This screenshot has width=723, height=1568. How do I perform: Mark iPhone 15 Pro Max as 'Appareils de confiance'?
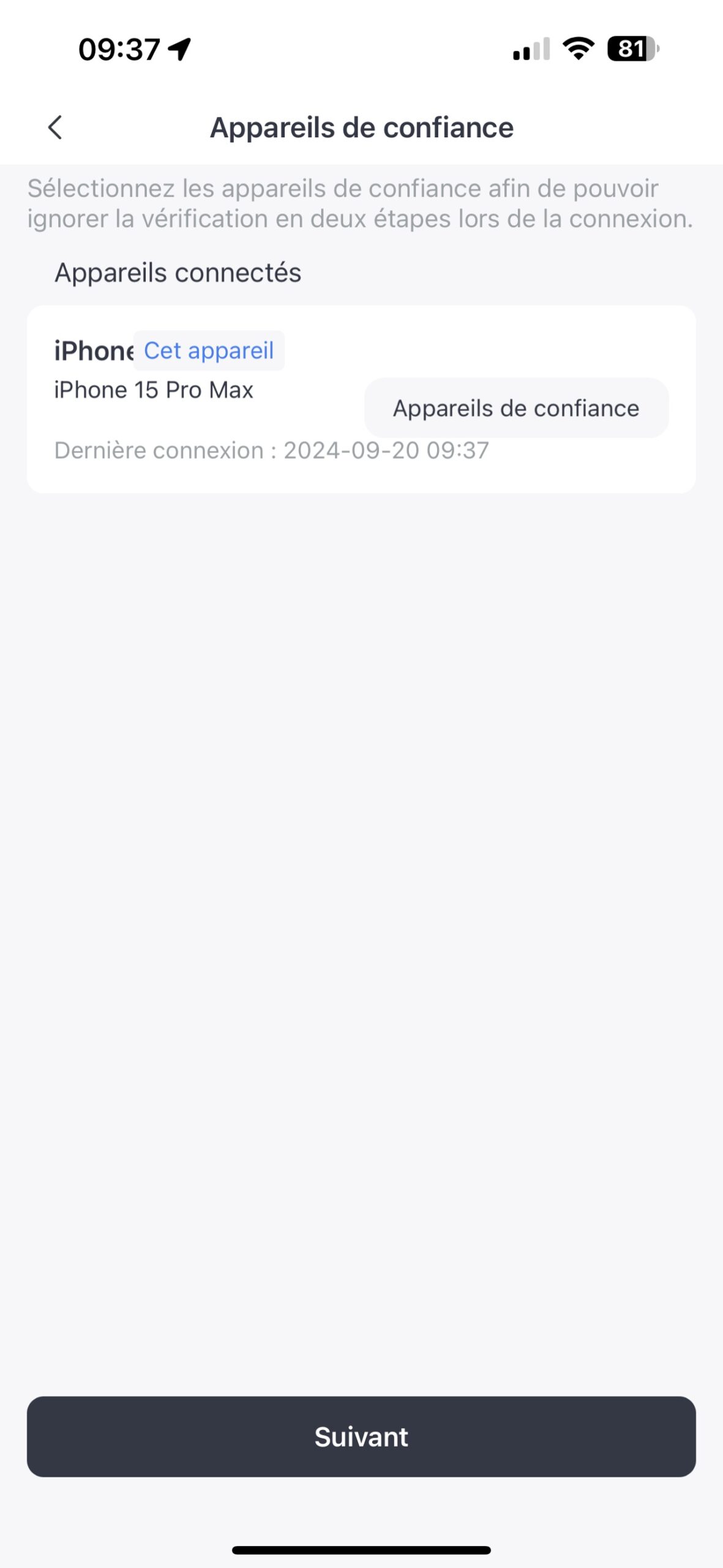(516, 408)
